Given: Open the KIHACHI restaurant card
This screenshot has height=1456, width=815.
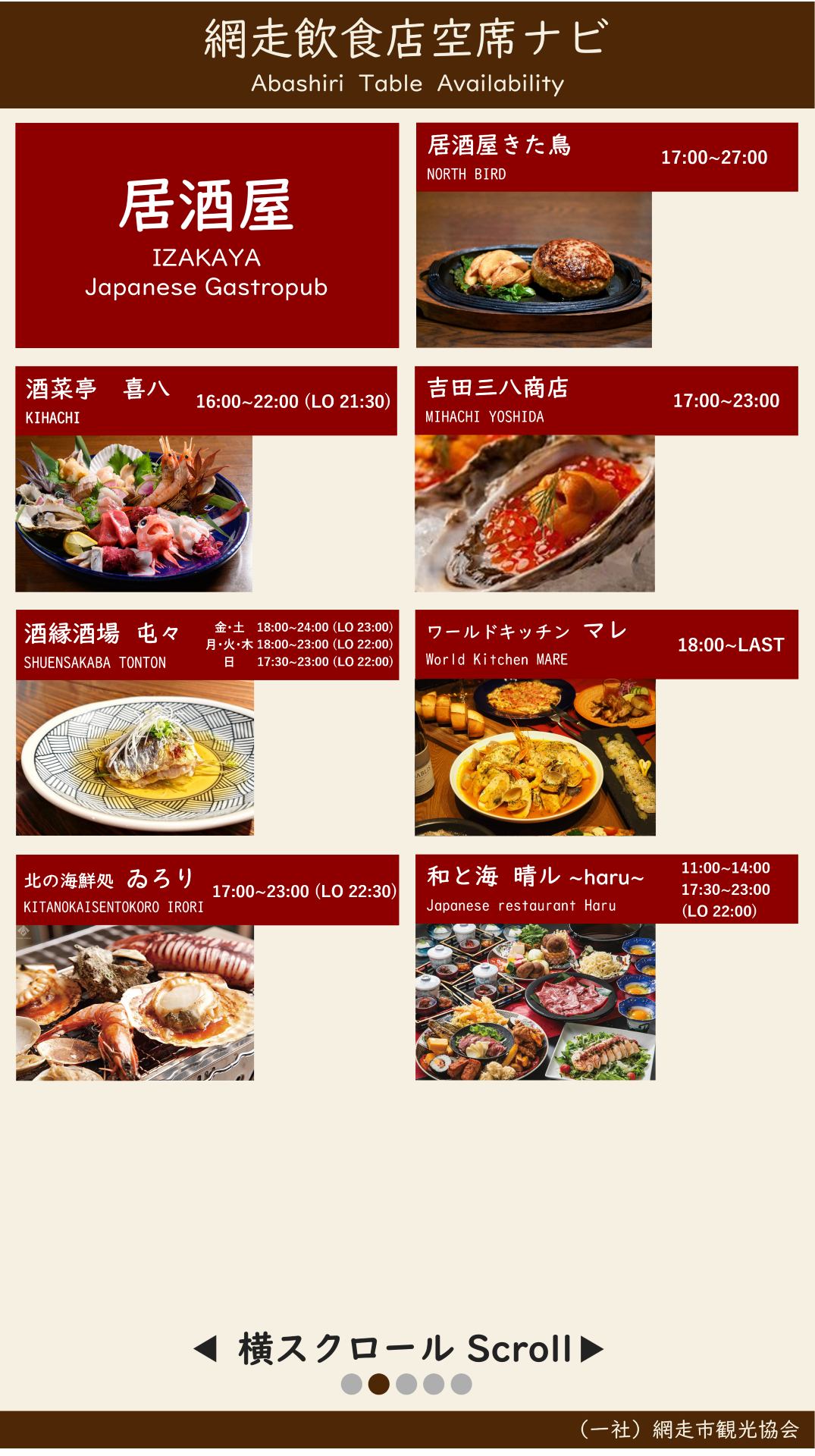Looking at the screenshot, I should pos(206,479).
